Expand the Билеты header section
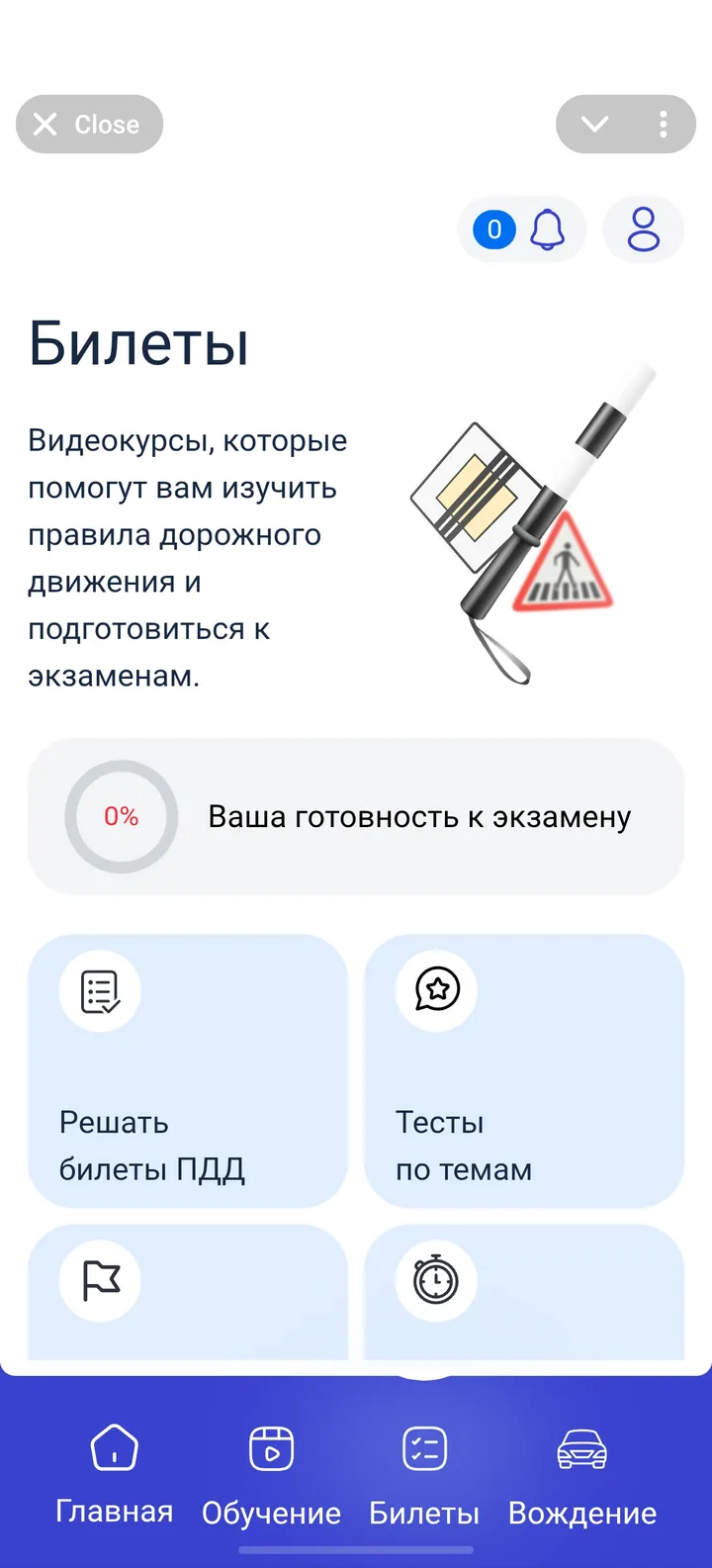The image size is (712, 1568). 138,343
